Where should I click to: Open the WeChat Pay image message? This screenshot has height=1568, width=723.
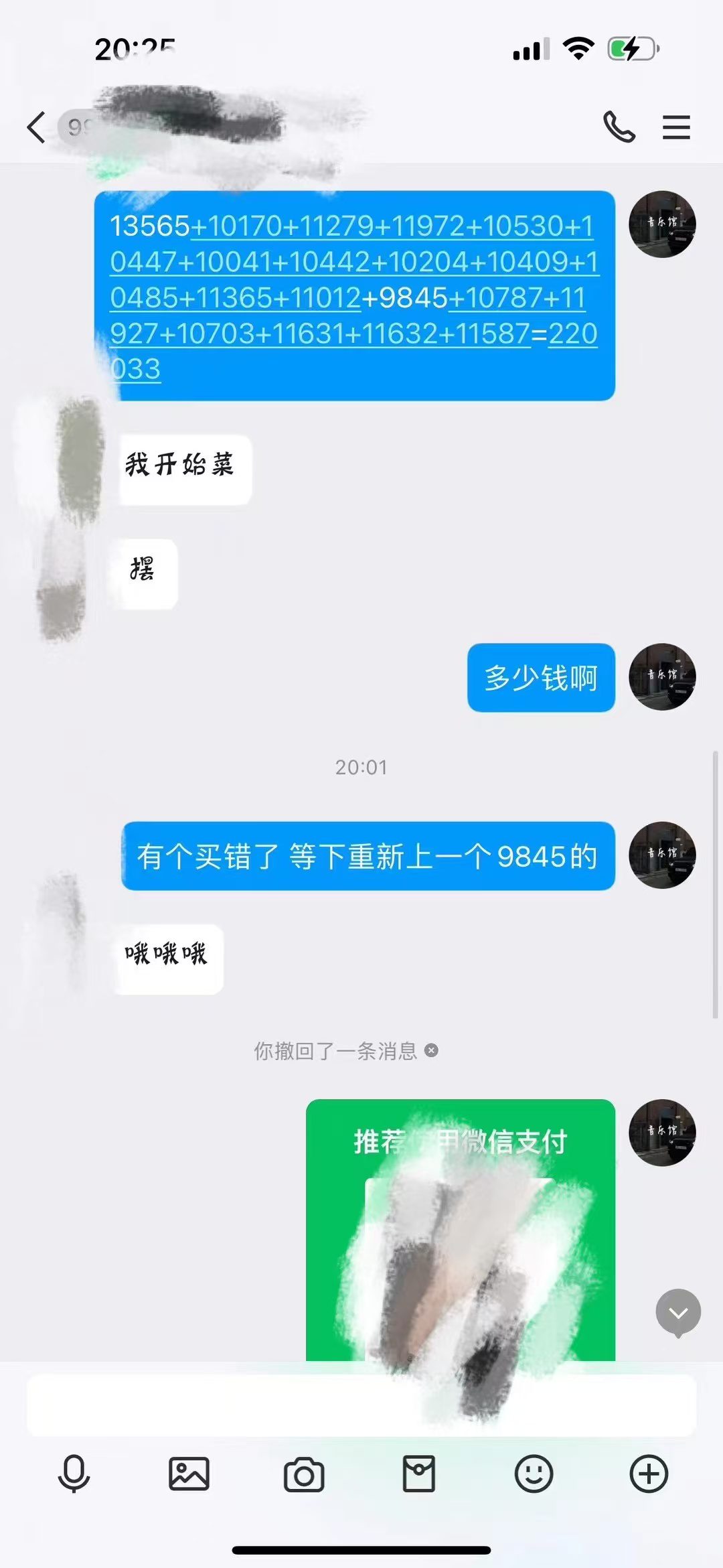(x=461, y=1232)
